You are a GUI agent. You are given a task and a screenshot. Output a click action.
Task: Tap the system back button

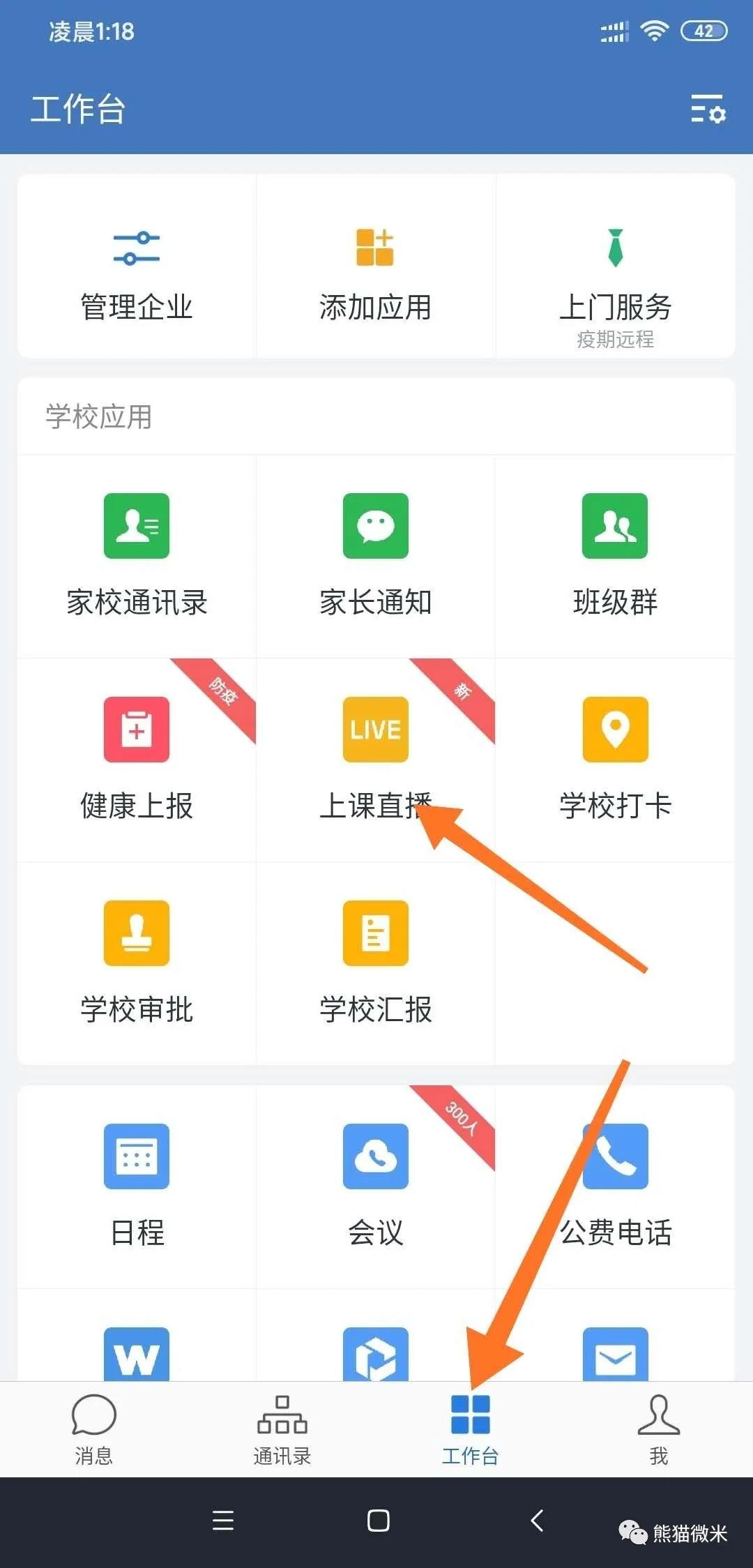pyautogui.click(x=537, y=1521)
